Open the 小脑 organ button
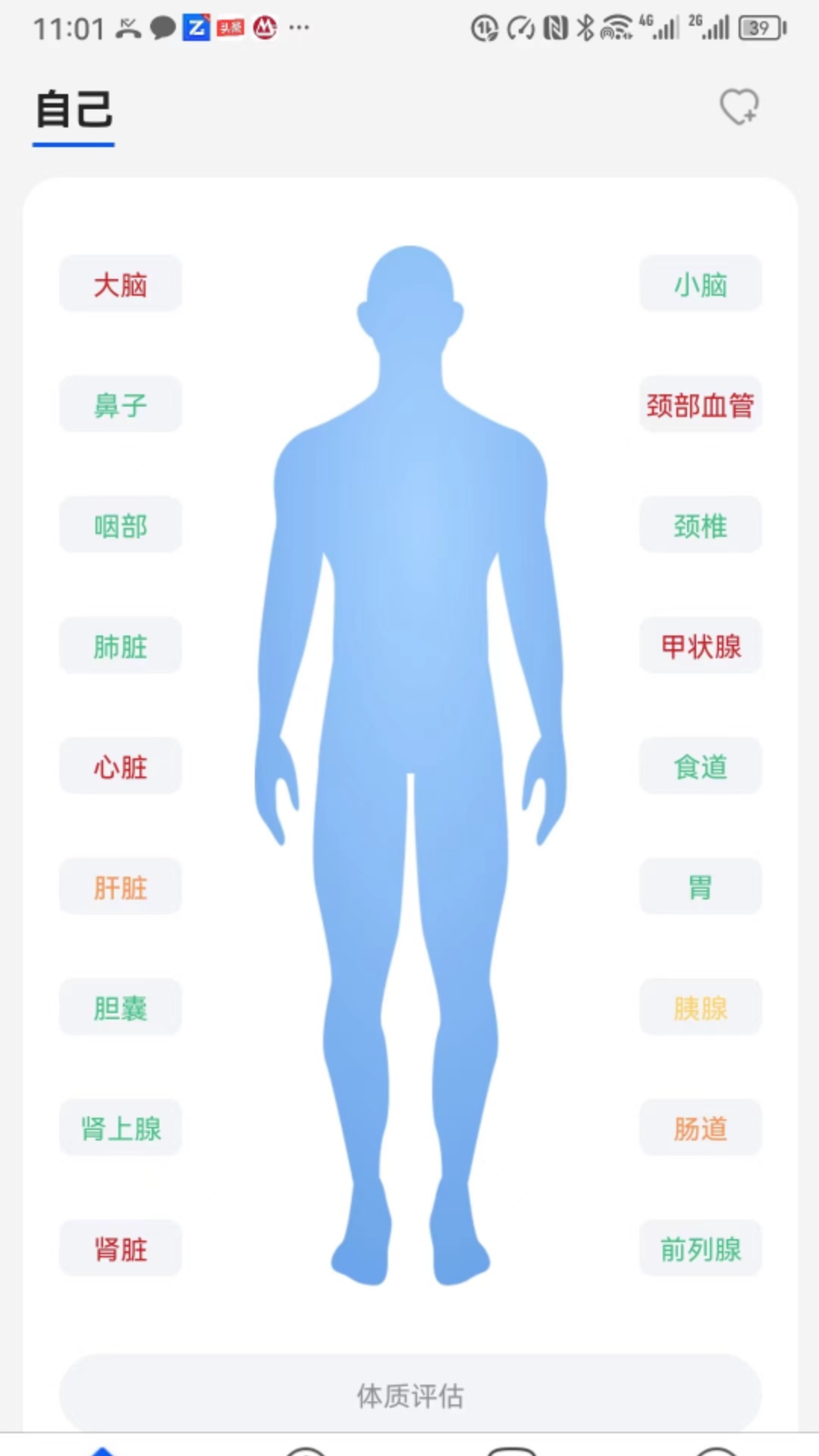The image size is (819, 1456). (x=700, y=284)
